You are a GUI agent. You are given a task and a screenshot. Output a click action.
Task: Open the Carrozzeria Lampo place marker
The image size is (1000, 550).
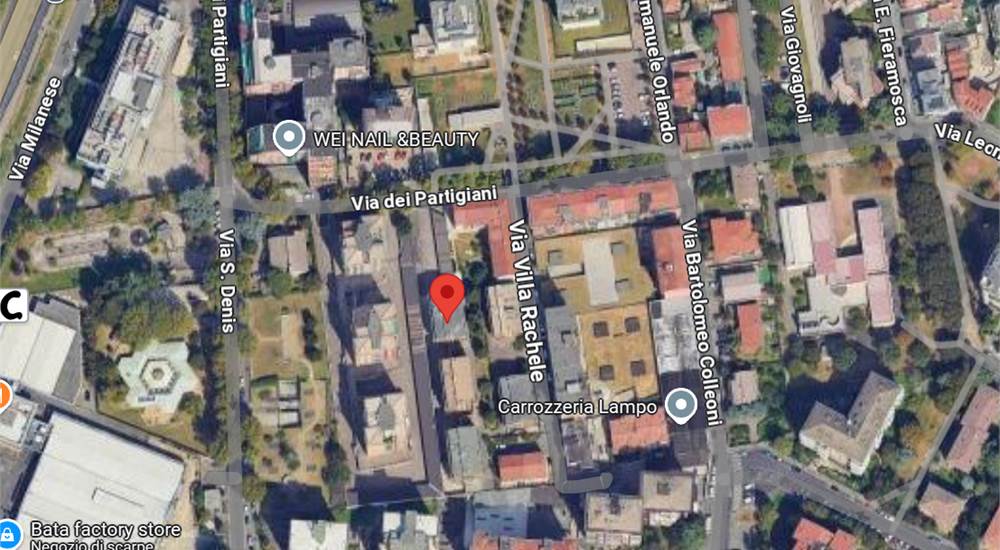pyautogui.click(x=682, y=405)
